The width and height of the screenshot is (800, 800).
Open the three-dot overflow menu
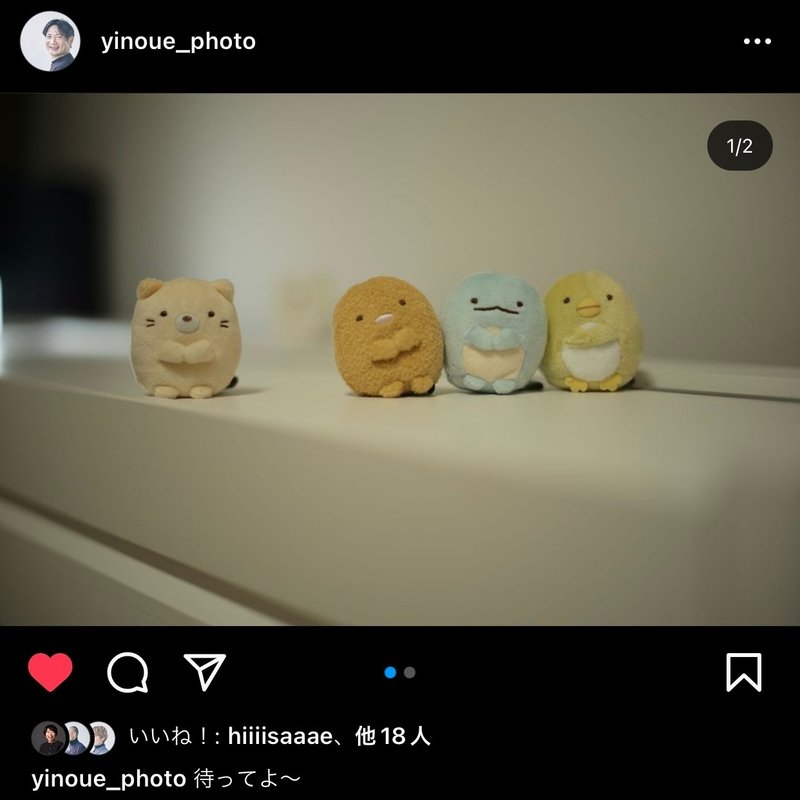(757, 42)
